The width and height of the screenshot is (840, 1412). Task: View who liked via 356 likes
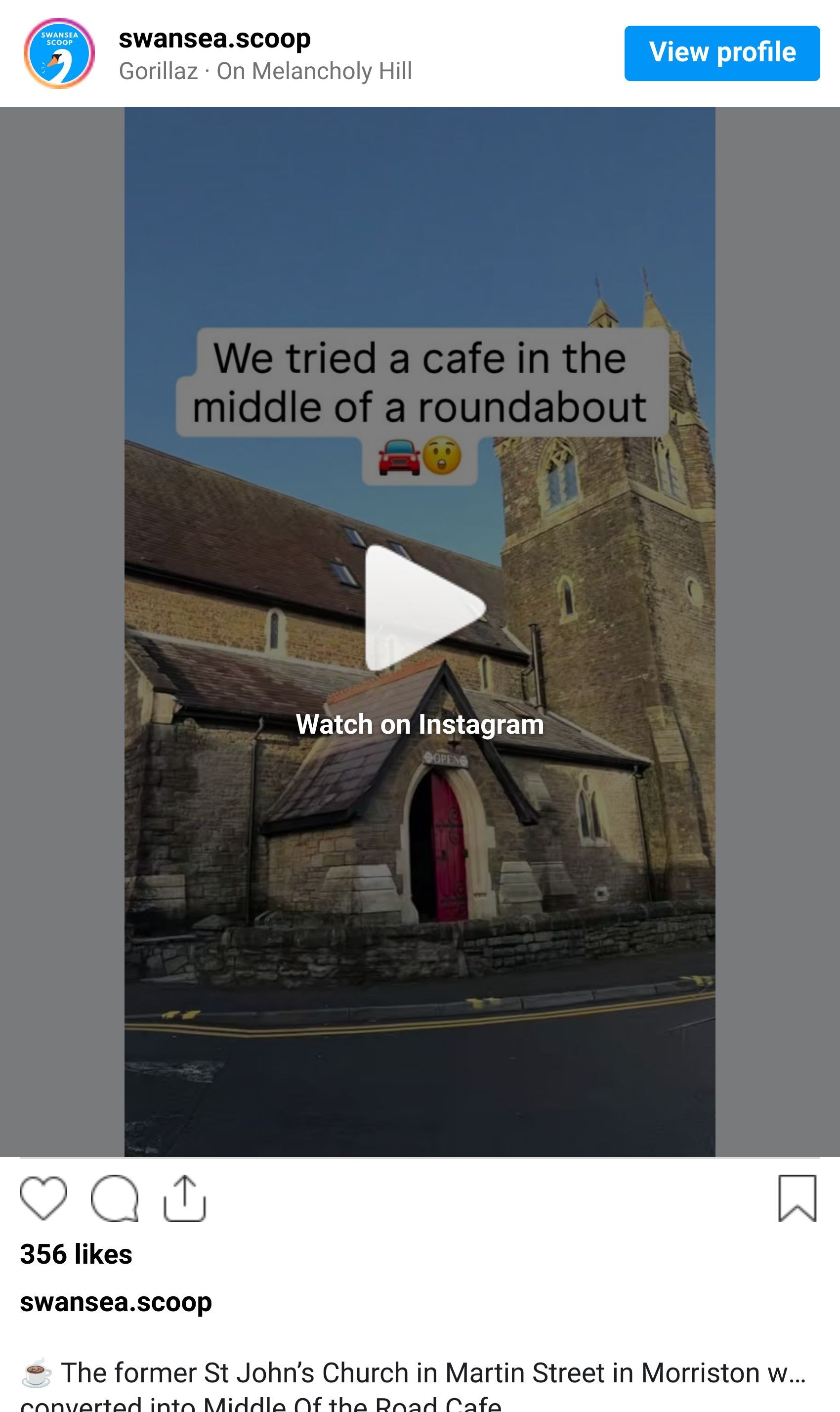tap(77, 1254)
